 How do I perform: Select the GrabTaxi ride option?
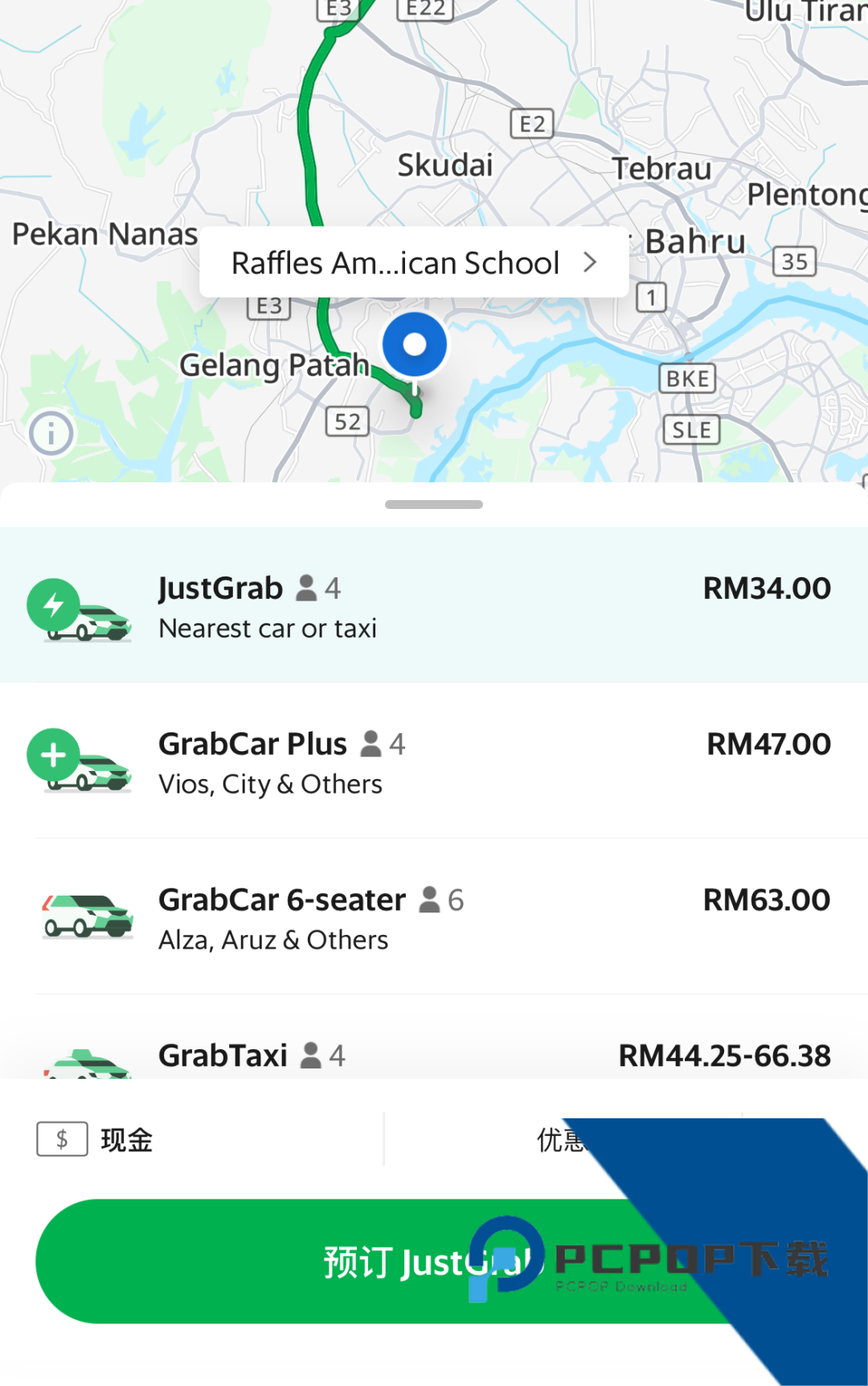coord(434,1053)
